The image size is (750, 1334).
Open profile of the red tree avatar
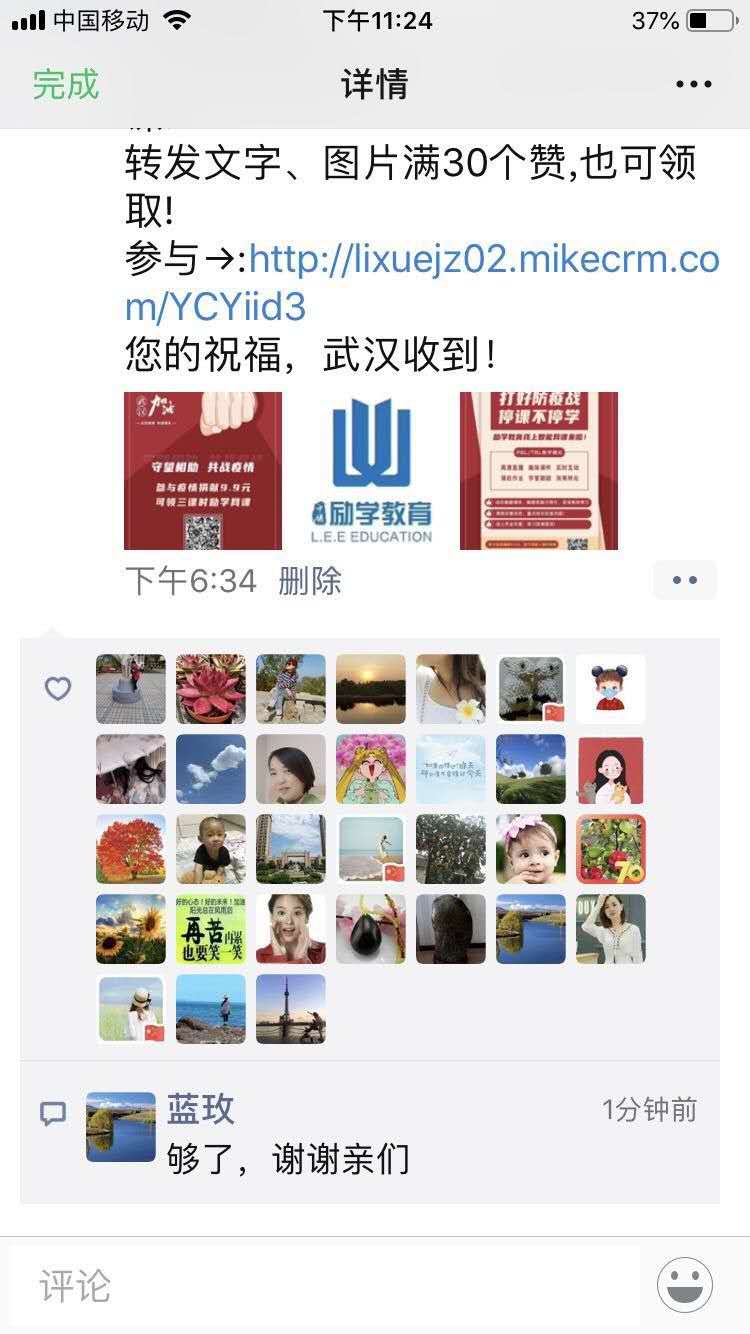click(x=131, y=849)
